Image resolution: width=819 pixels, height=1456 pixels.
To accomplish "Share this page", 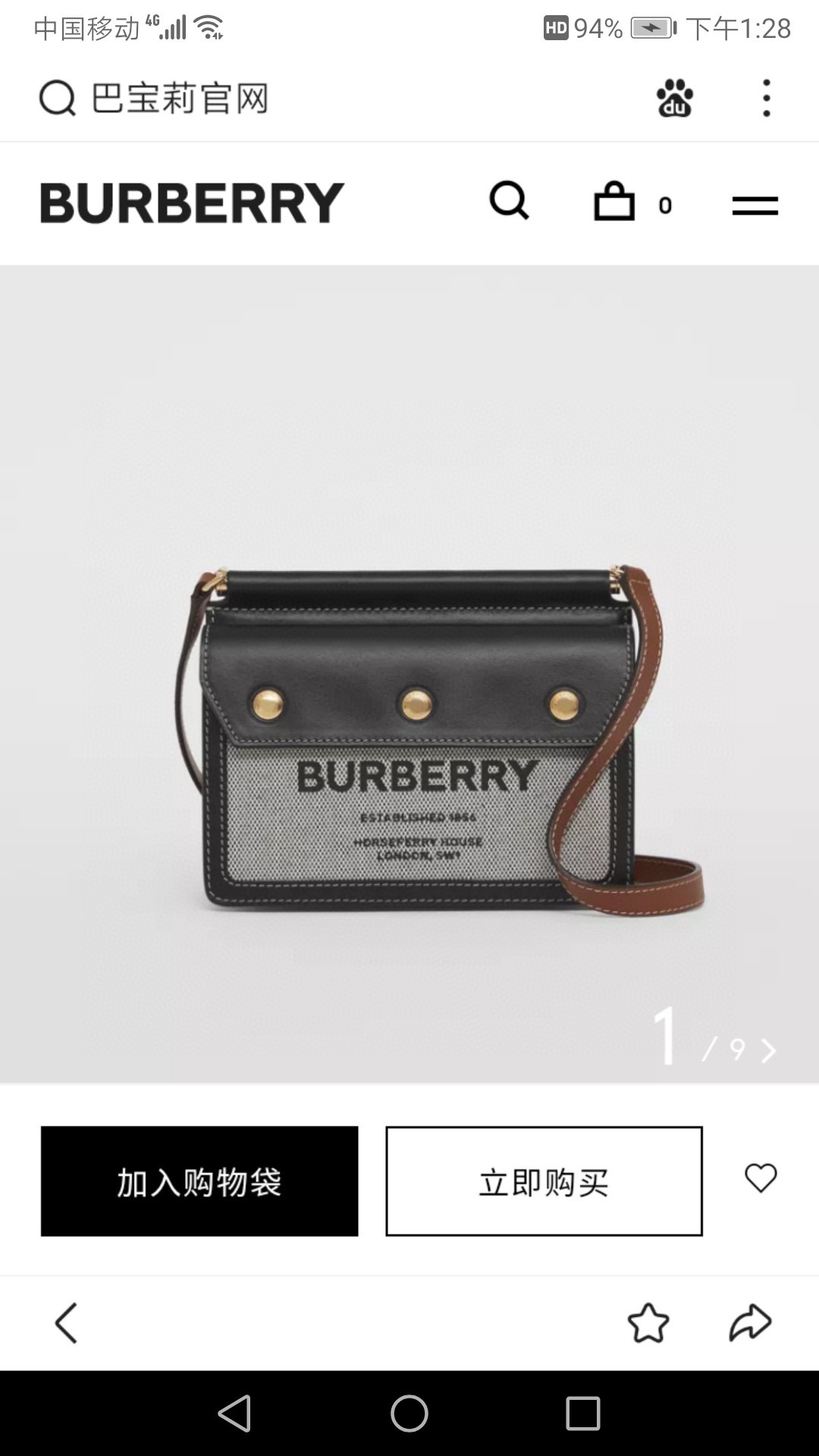I will coord(750,1323).
